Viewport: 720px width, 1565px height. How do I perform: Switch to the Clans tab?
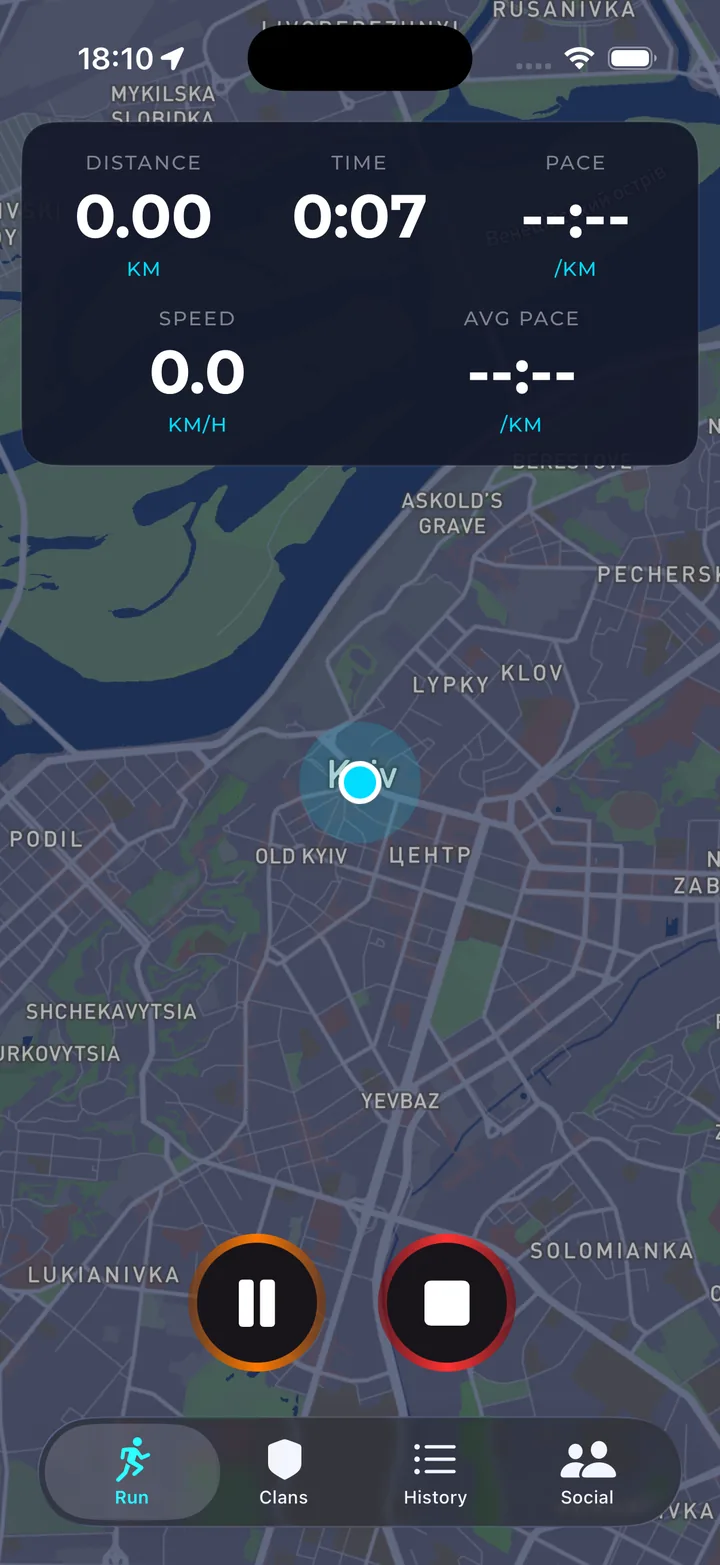[x=284, y=1473]
